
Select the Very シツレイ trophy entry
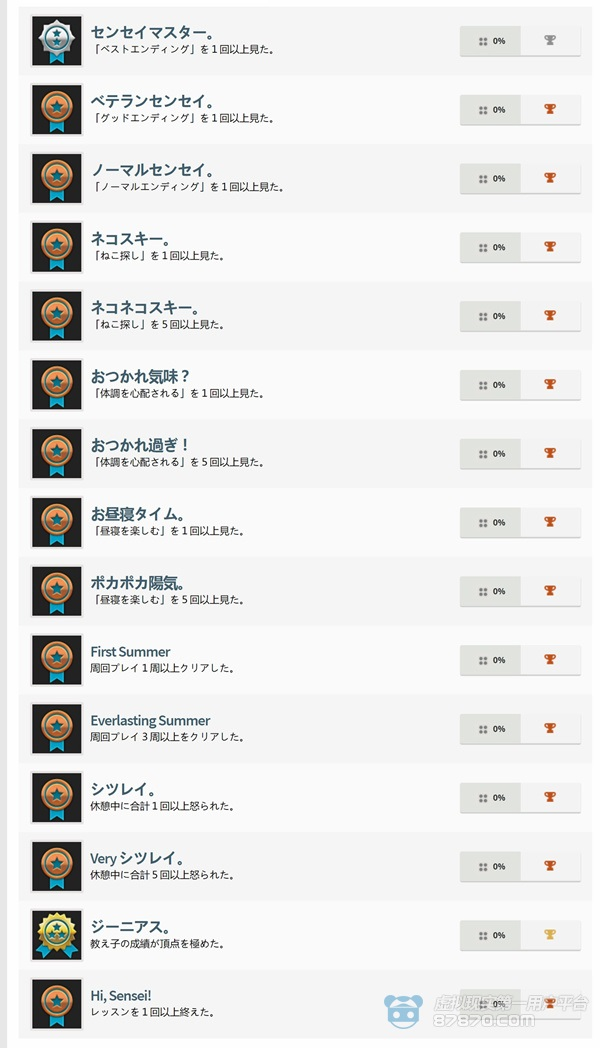click(305, 867)
